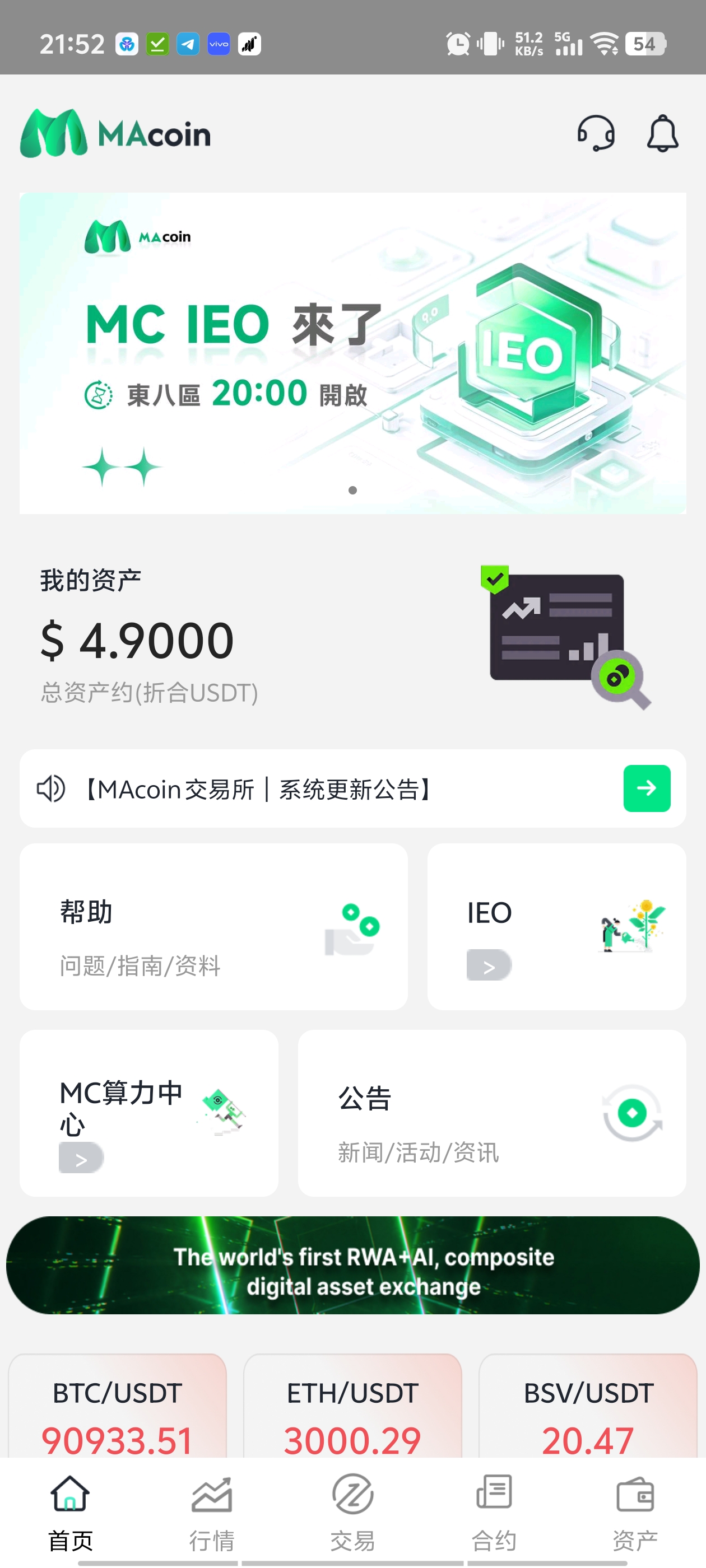View the BTC/USDT market card
The image size is (706, 1568).
(x=118, y=1412)
